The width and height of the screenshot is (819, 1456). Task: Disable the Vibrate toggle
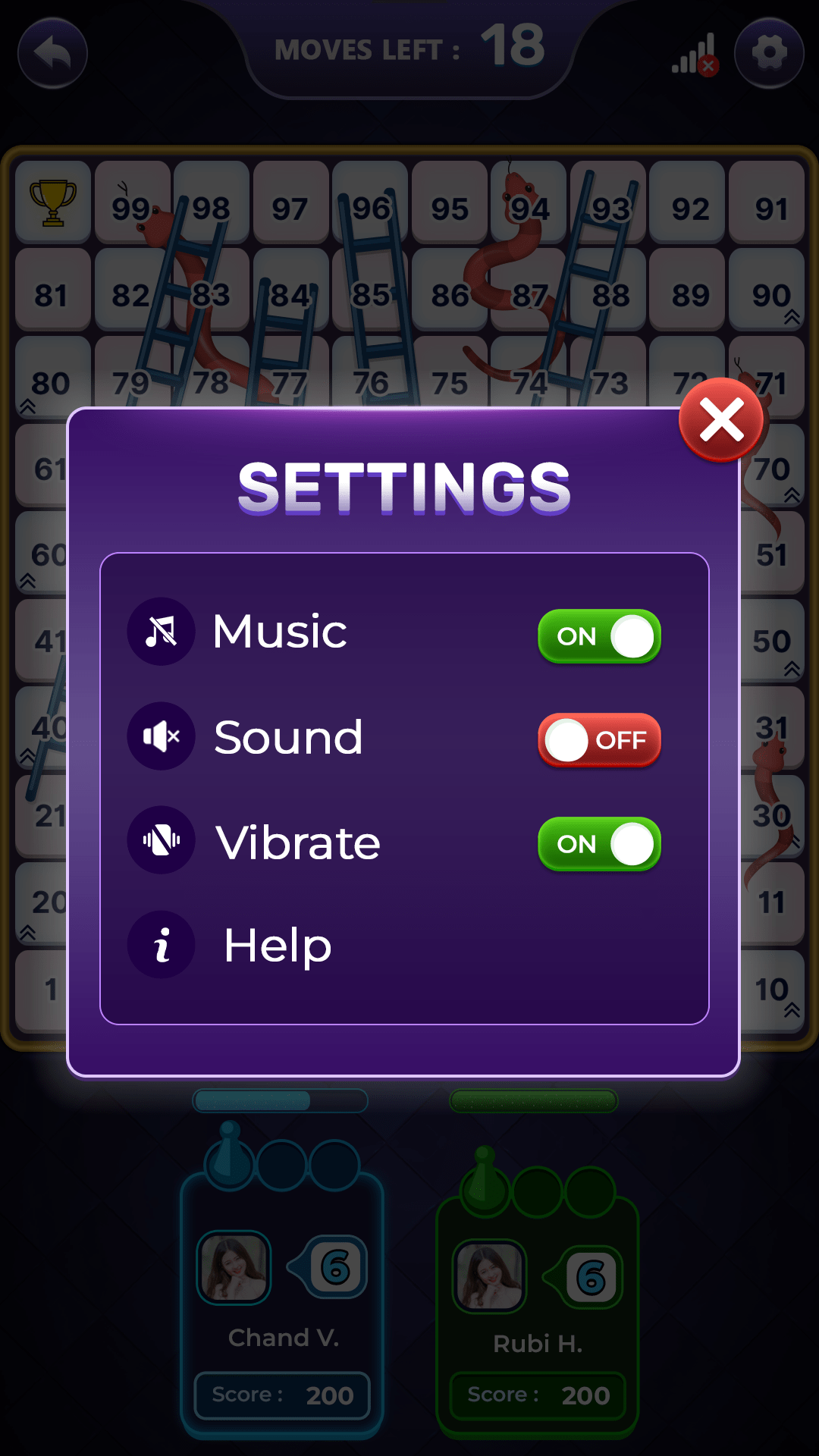[x=599, y=844]
